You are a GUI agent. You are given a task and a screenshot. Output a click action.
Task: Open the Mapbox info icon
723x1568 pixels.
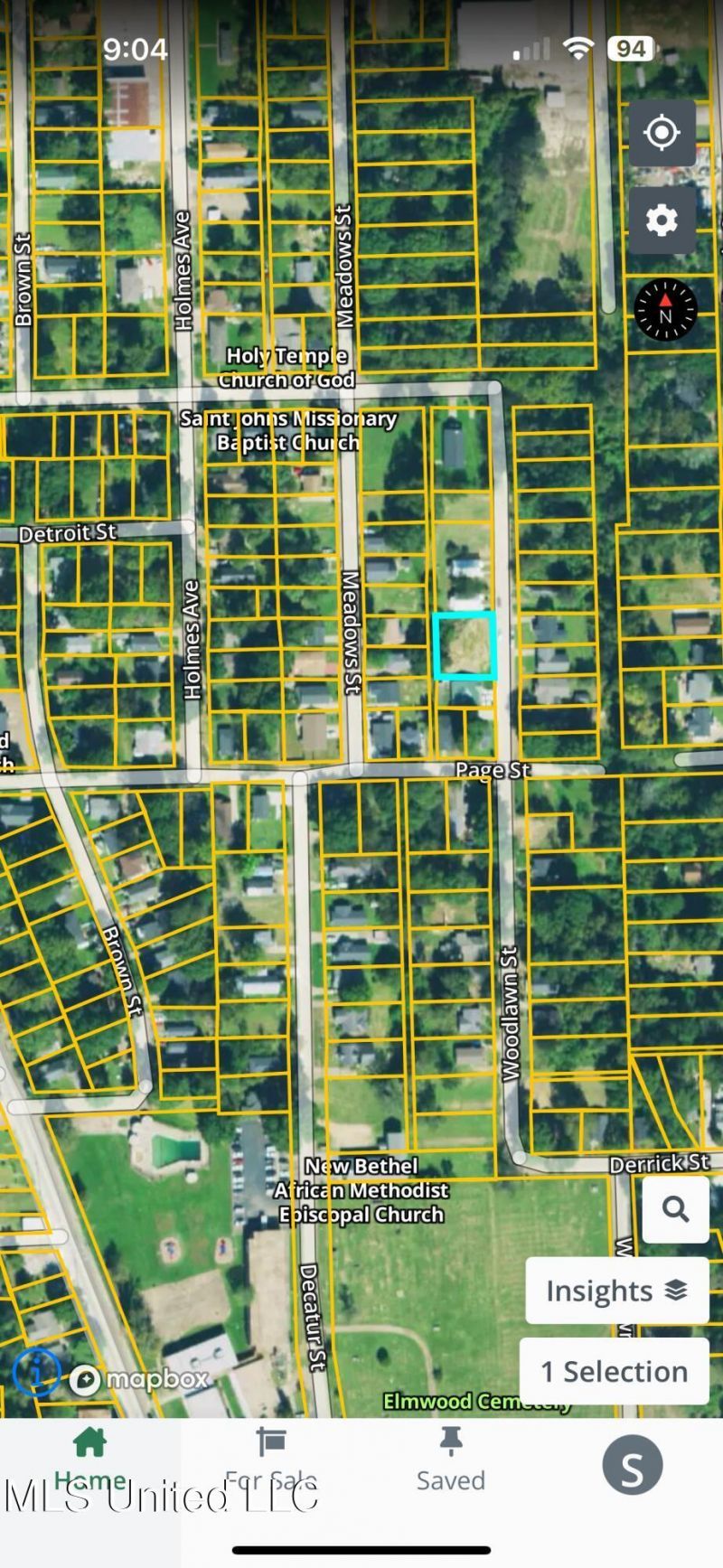click(x=36, y=1374)
